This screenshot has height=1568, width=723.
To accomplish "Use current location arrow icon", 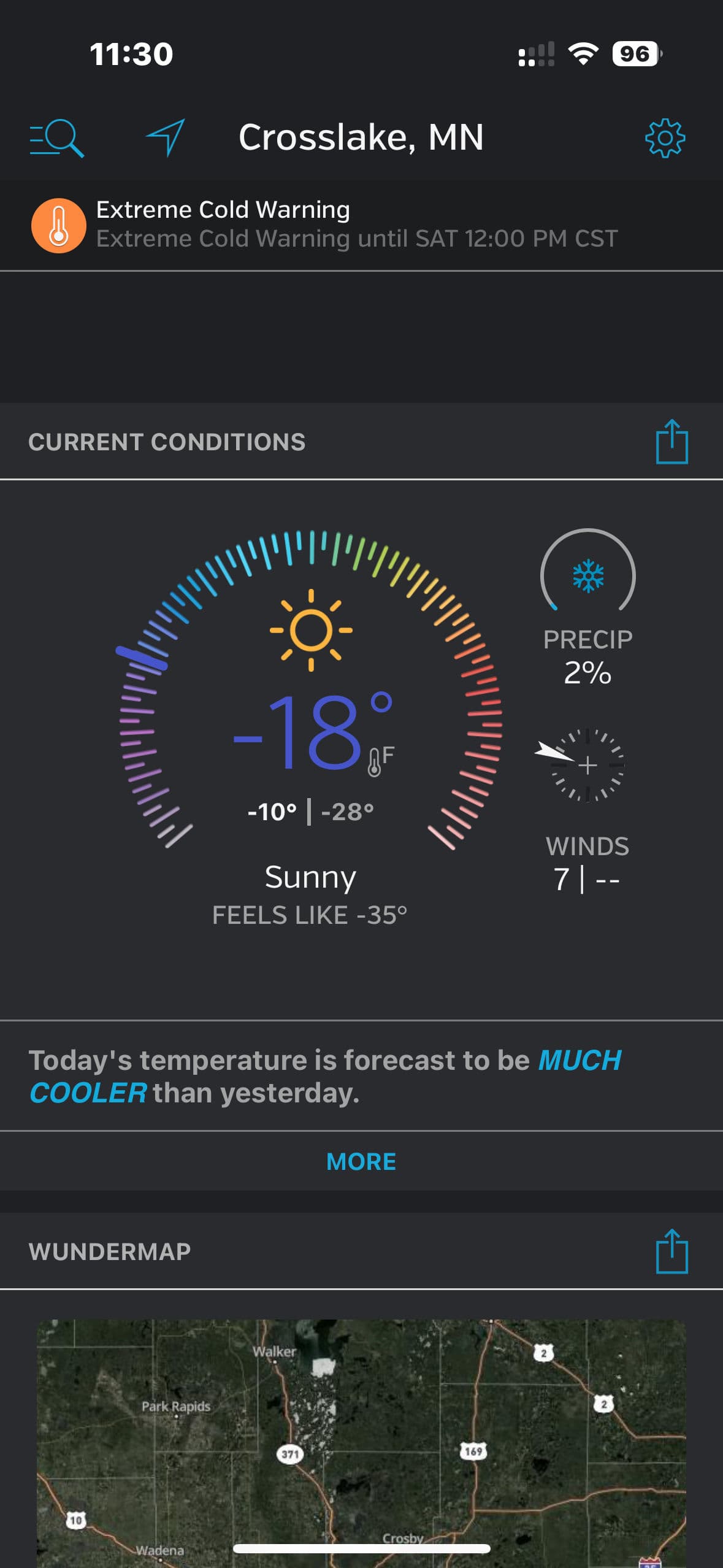I will click(x=166, y=137).
